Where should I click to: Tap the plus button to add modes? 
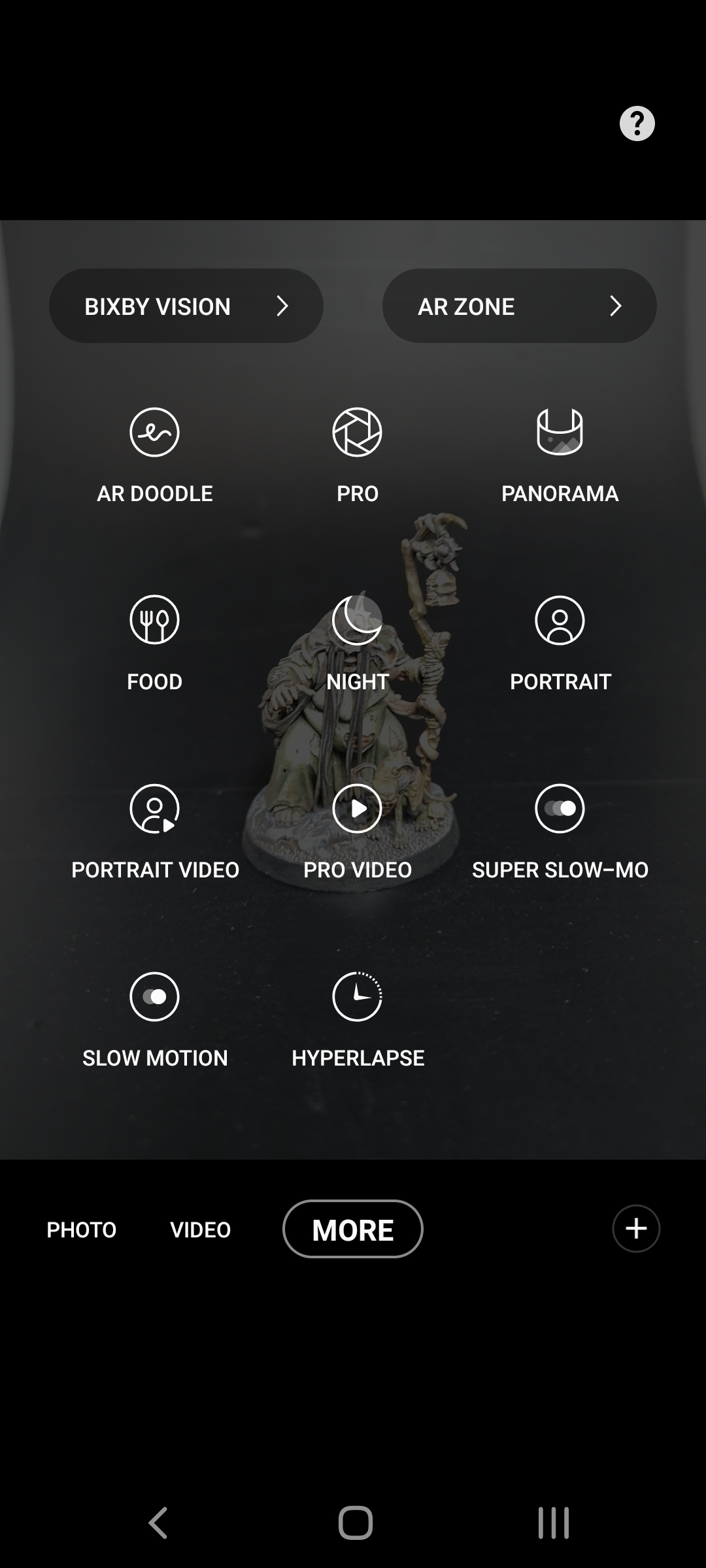636,1229
